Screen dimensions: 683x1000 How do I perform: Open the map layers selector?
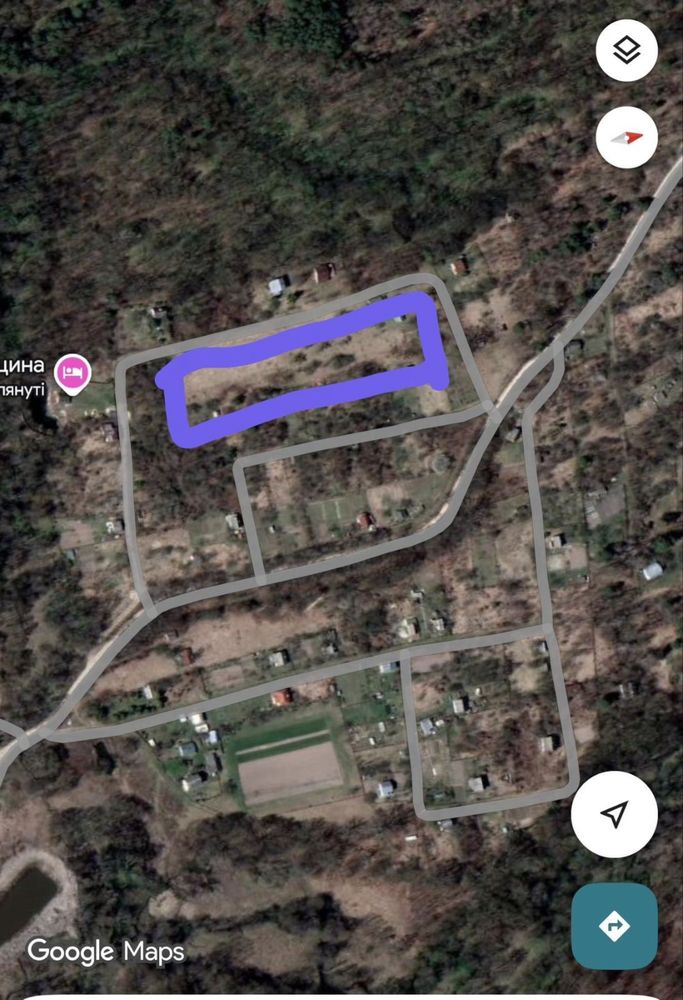coord(627,50)
